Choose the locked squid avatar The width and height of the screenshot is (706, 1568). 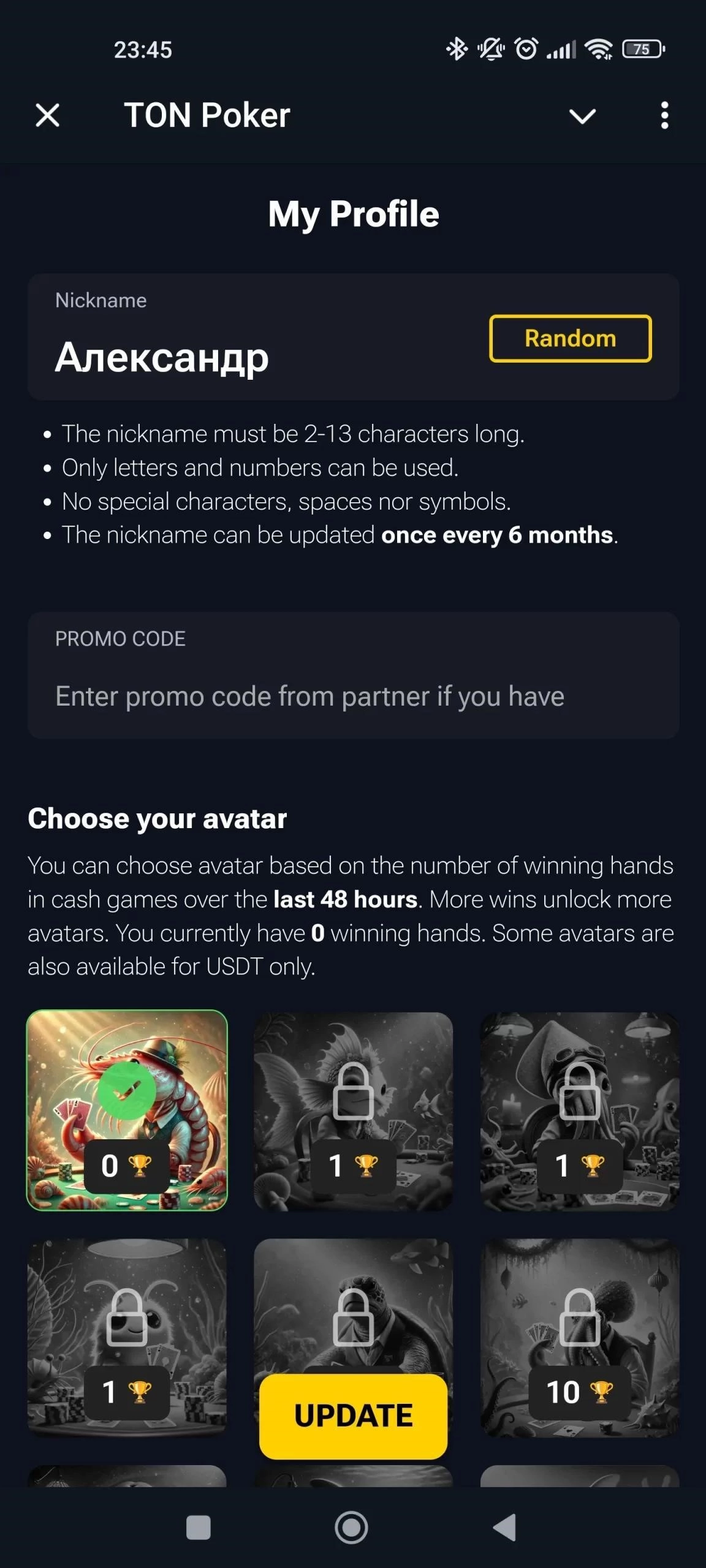pyautogui.click(x=579, y=1110)
